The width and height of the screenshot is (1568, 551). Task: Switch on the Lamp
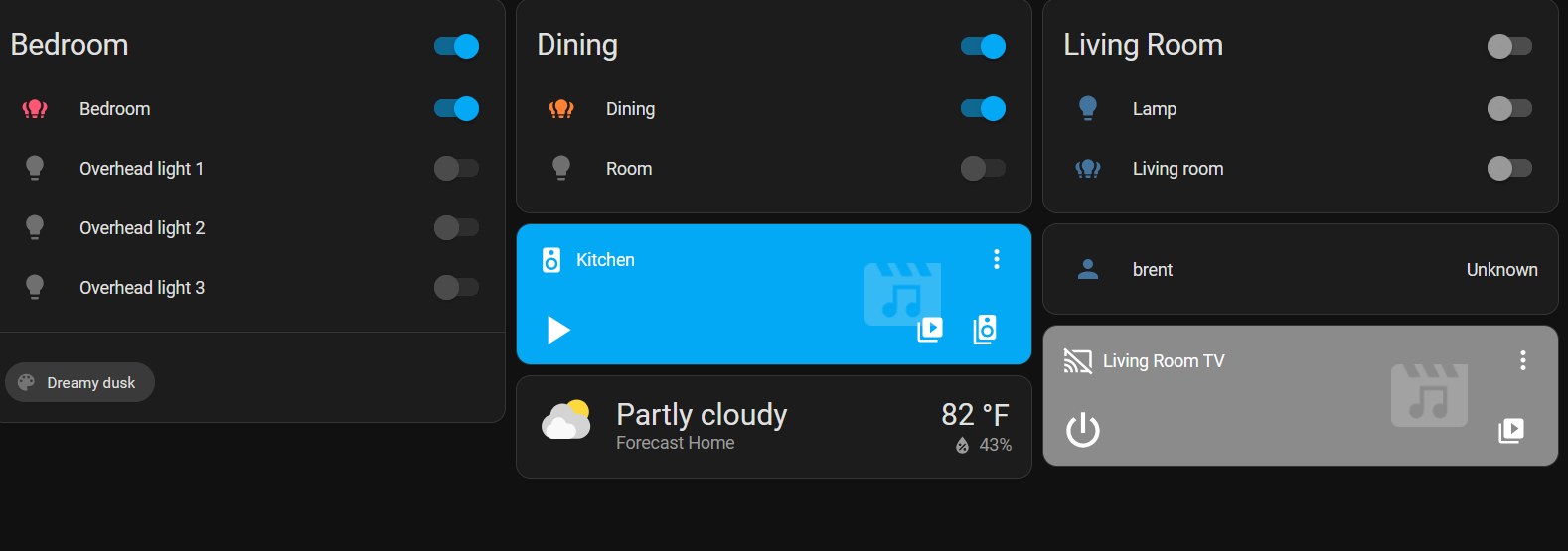pos(1509,108)
